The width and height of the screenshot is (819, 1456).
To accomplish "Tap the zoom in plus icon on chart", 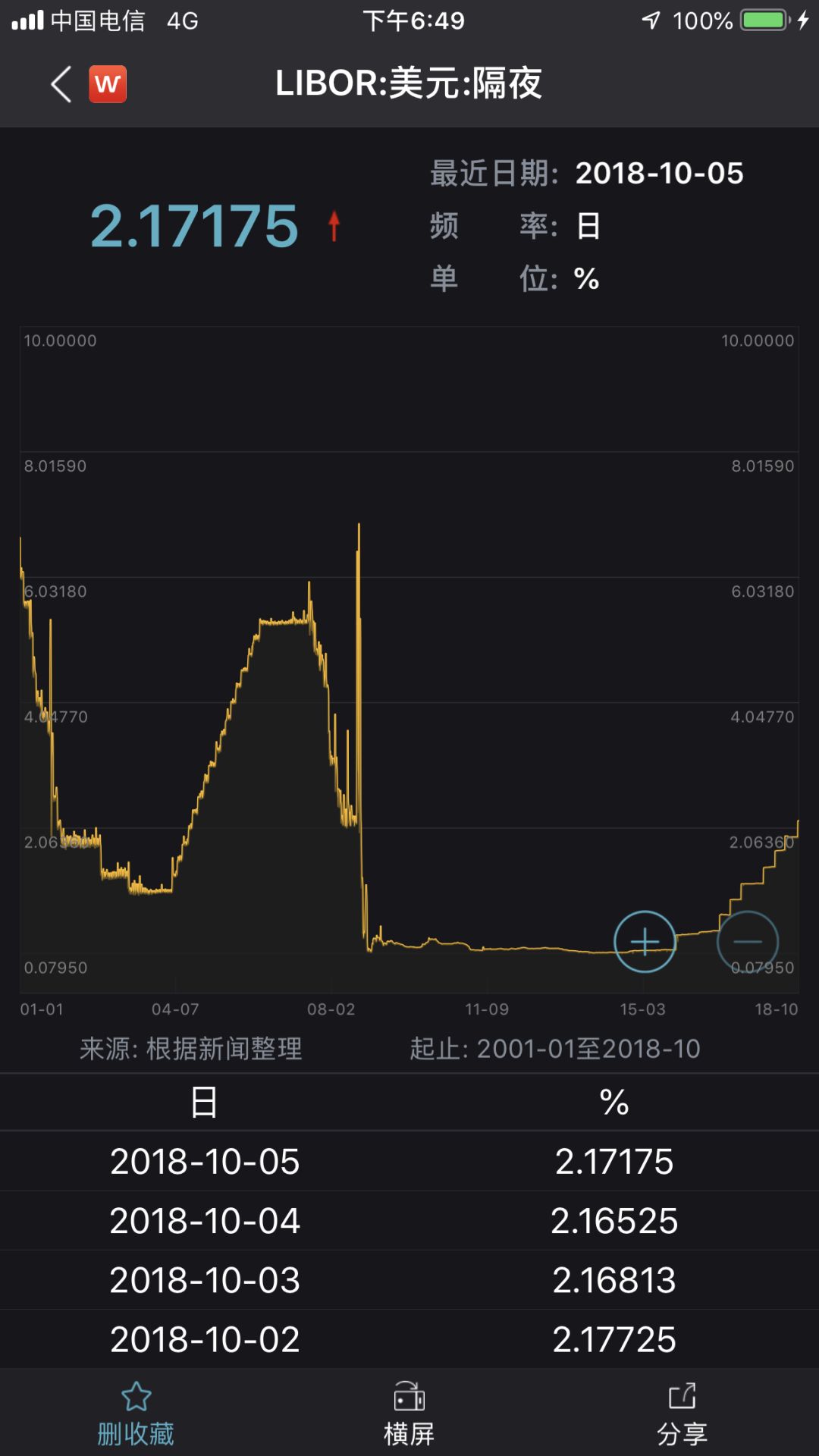I will pos(644,941).
